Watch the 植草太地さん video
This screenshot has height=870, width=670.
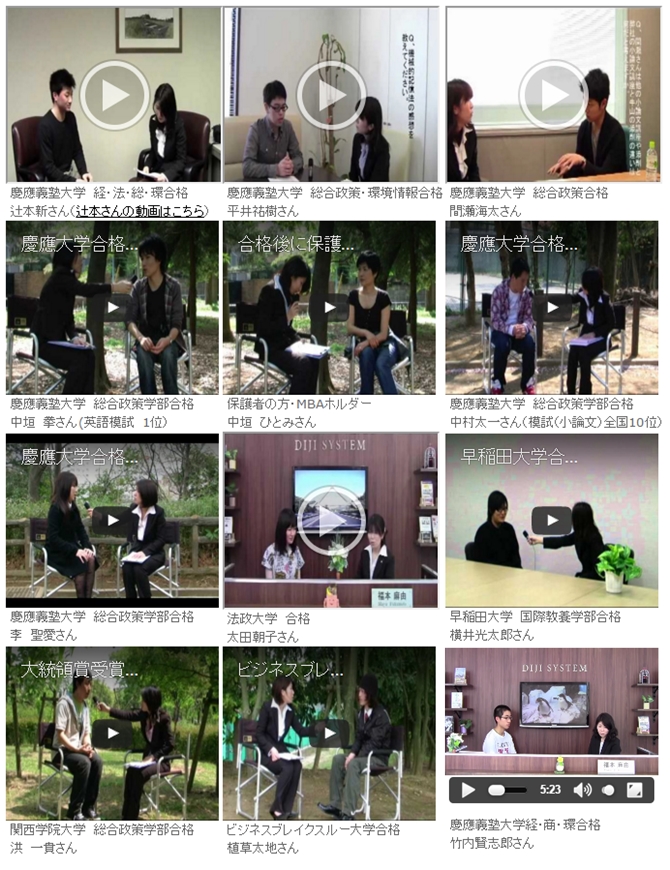pyautogui.click(x=330, y=734)
